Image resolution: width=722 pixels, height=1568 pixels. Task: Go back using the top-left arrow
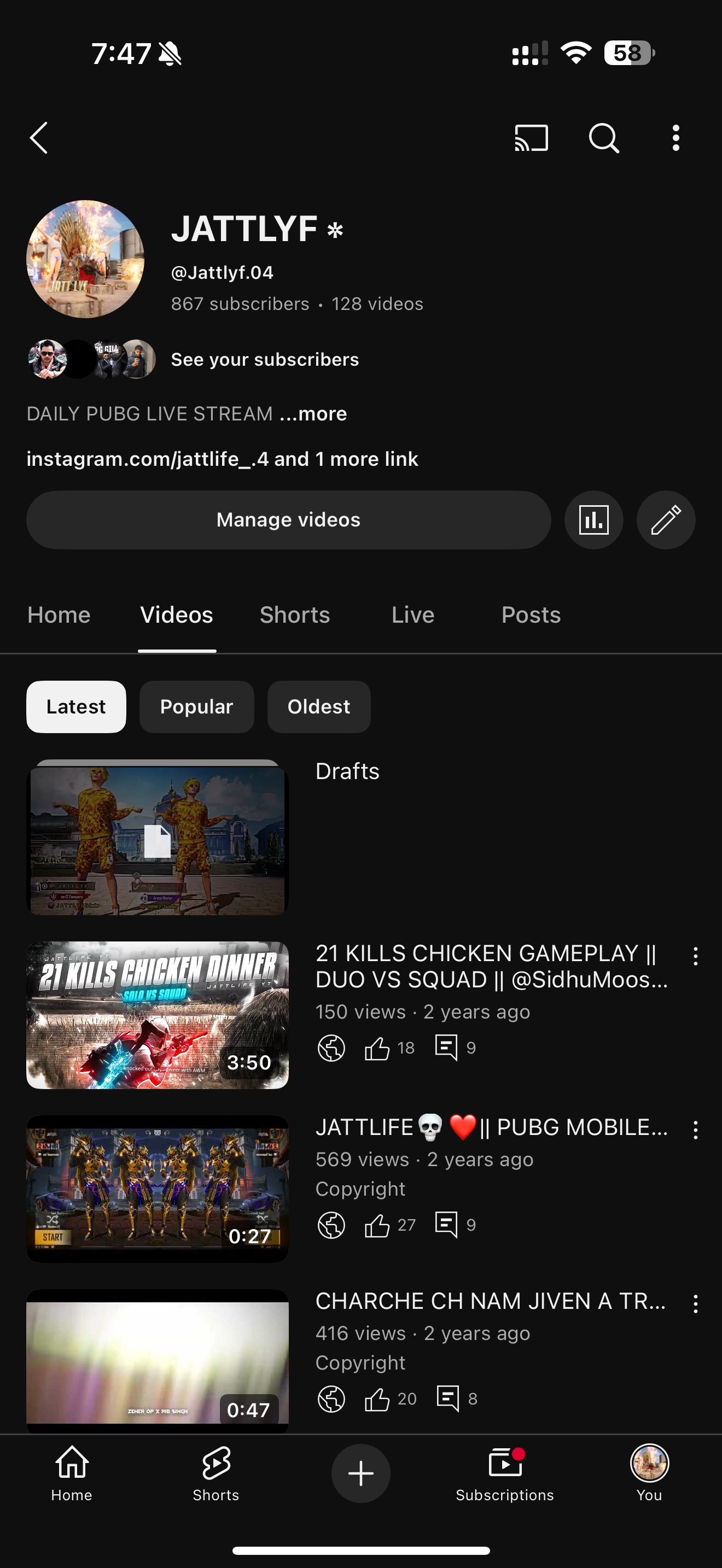point(39,138)
